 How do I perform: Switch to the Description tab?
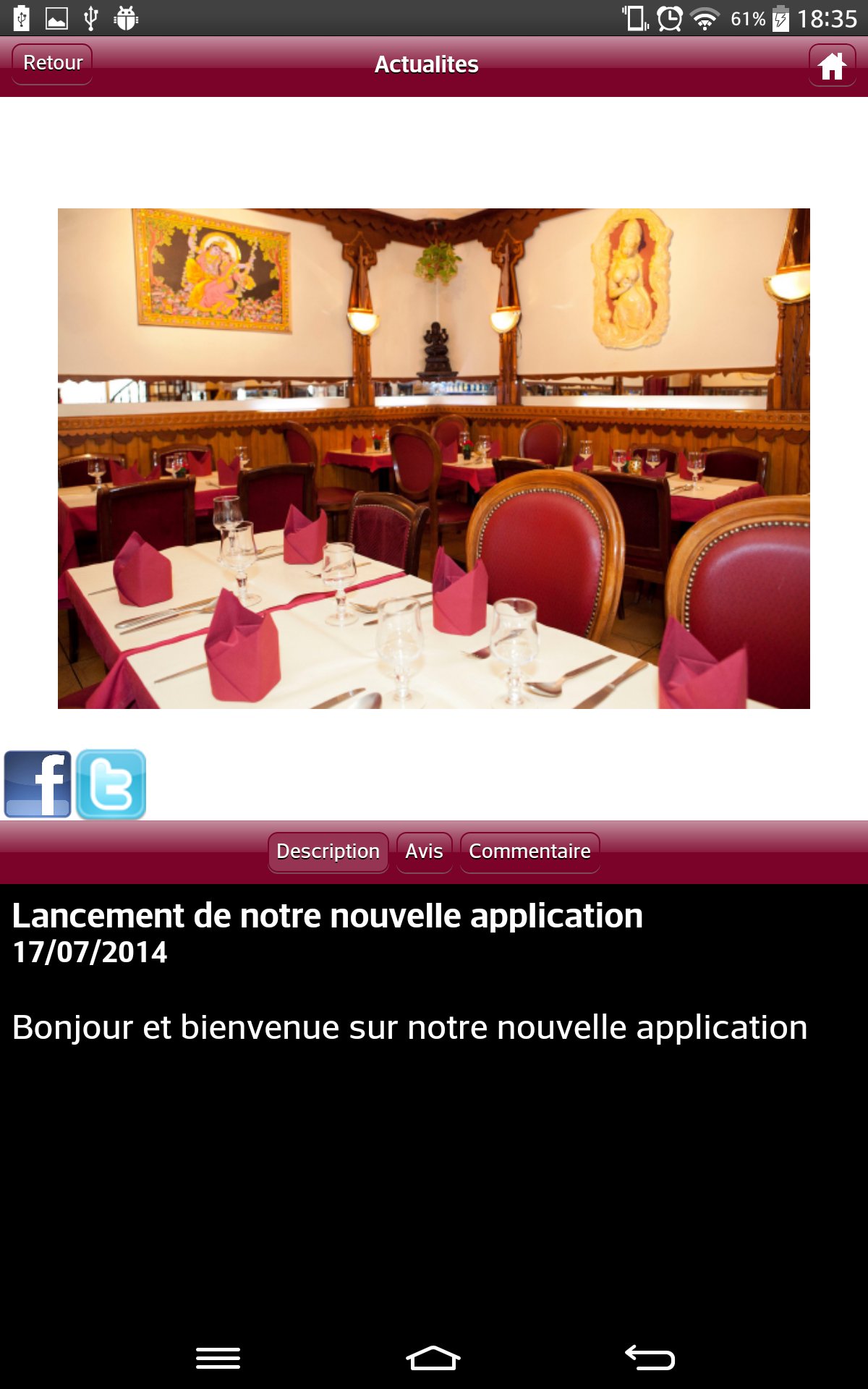(x=328, y=852)
